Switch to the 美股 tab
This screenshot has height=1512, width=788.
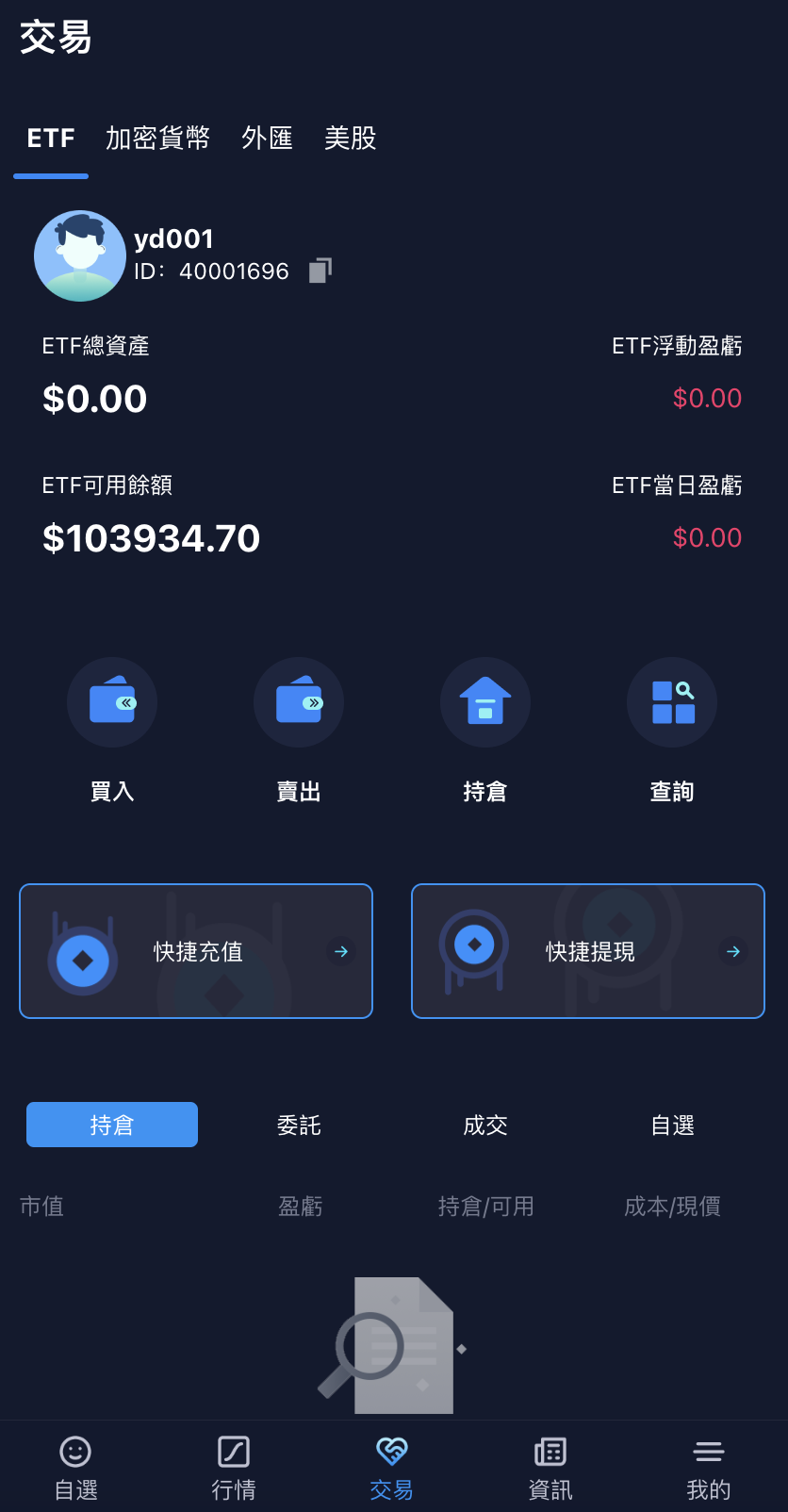click(350, 138)
